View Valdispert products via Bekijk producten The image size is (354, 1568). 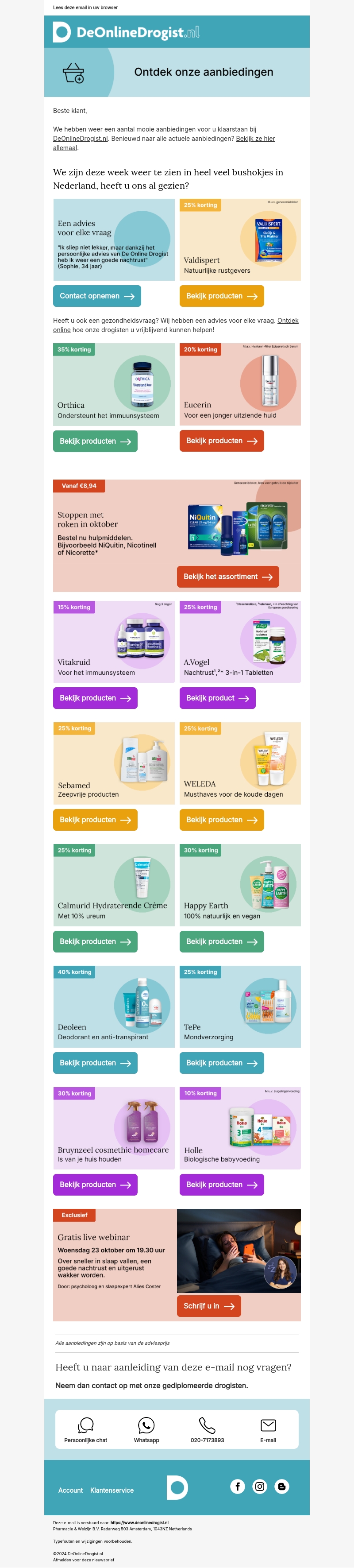tap(221, 296)
